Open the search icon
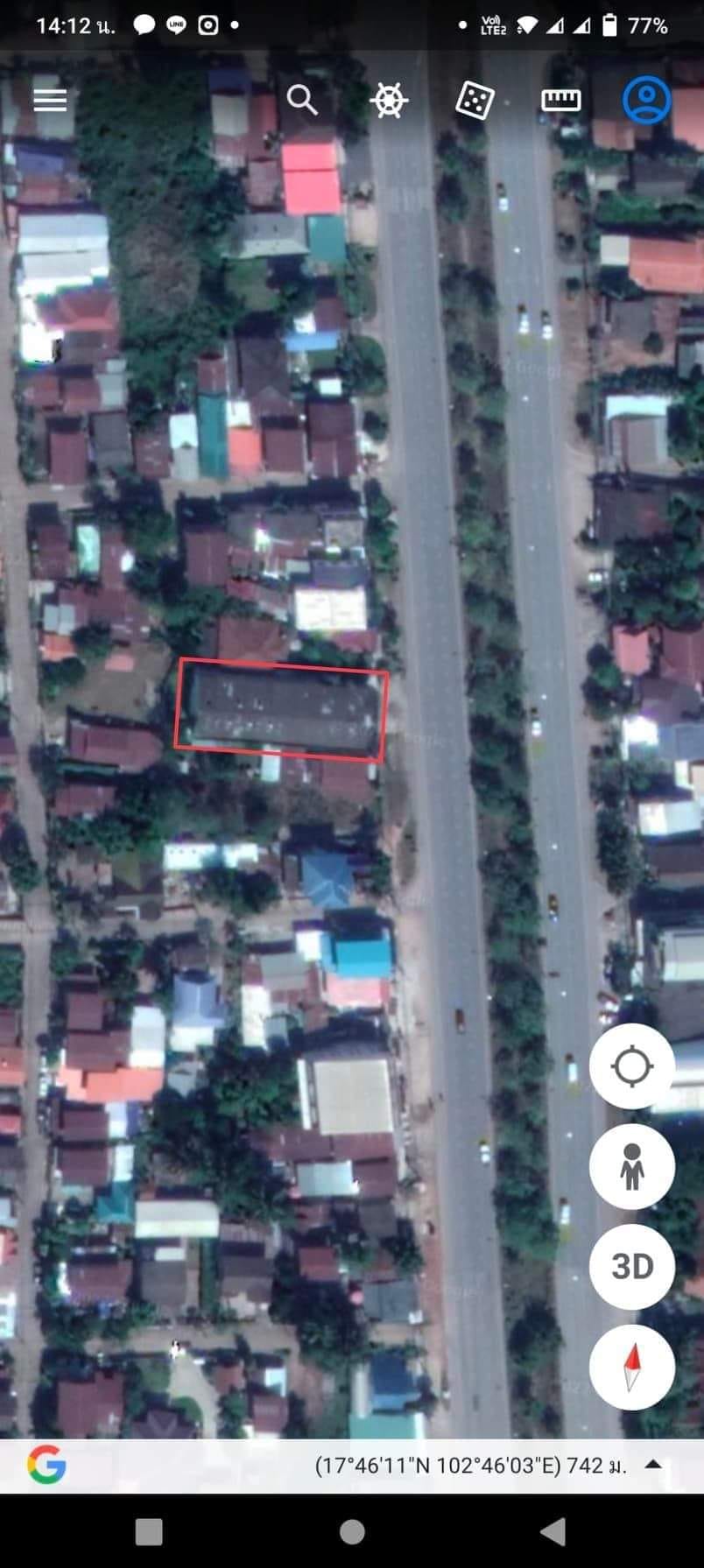 tap(302, 101)
